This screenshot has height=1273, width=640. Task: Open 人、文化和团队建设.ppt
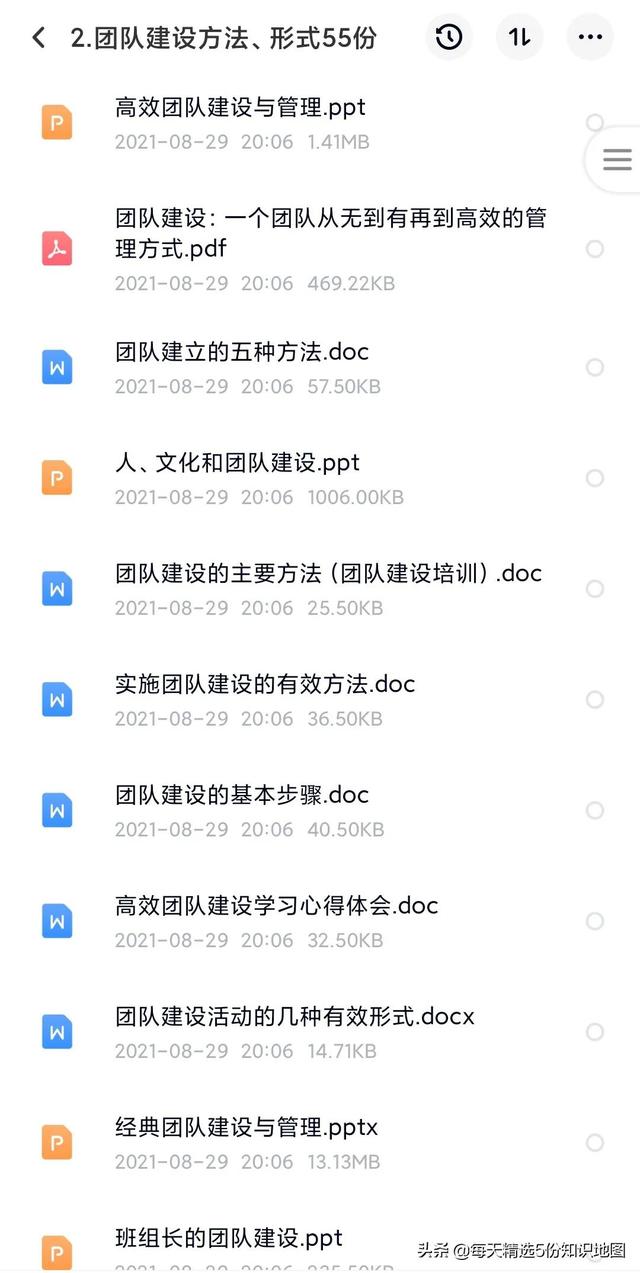237,463
